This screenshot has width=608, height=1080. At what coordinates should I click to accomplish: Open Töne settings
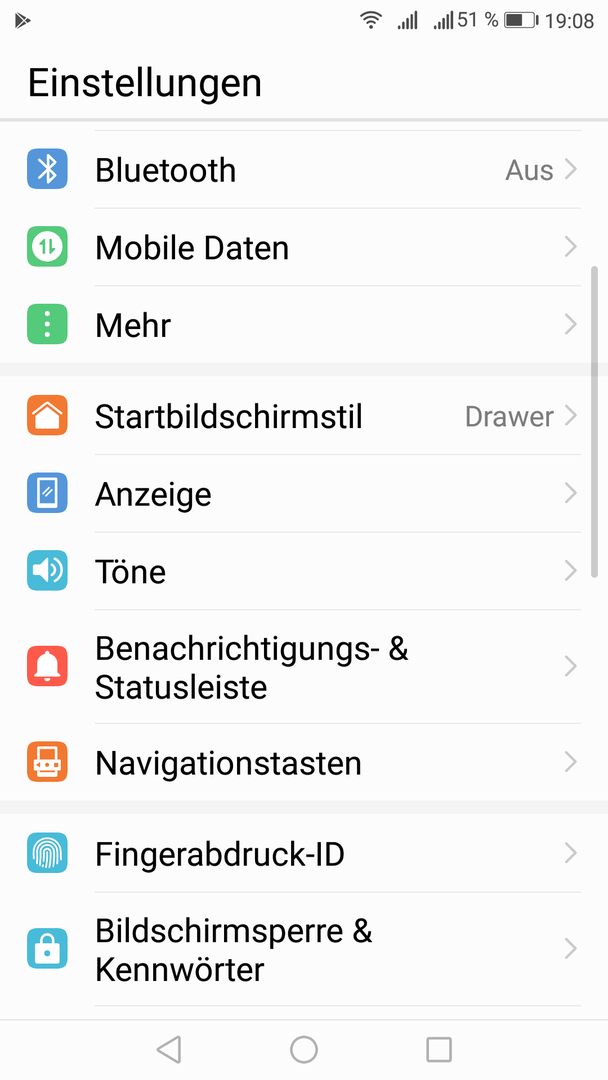coord(304,571)
